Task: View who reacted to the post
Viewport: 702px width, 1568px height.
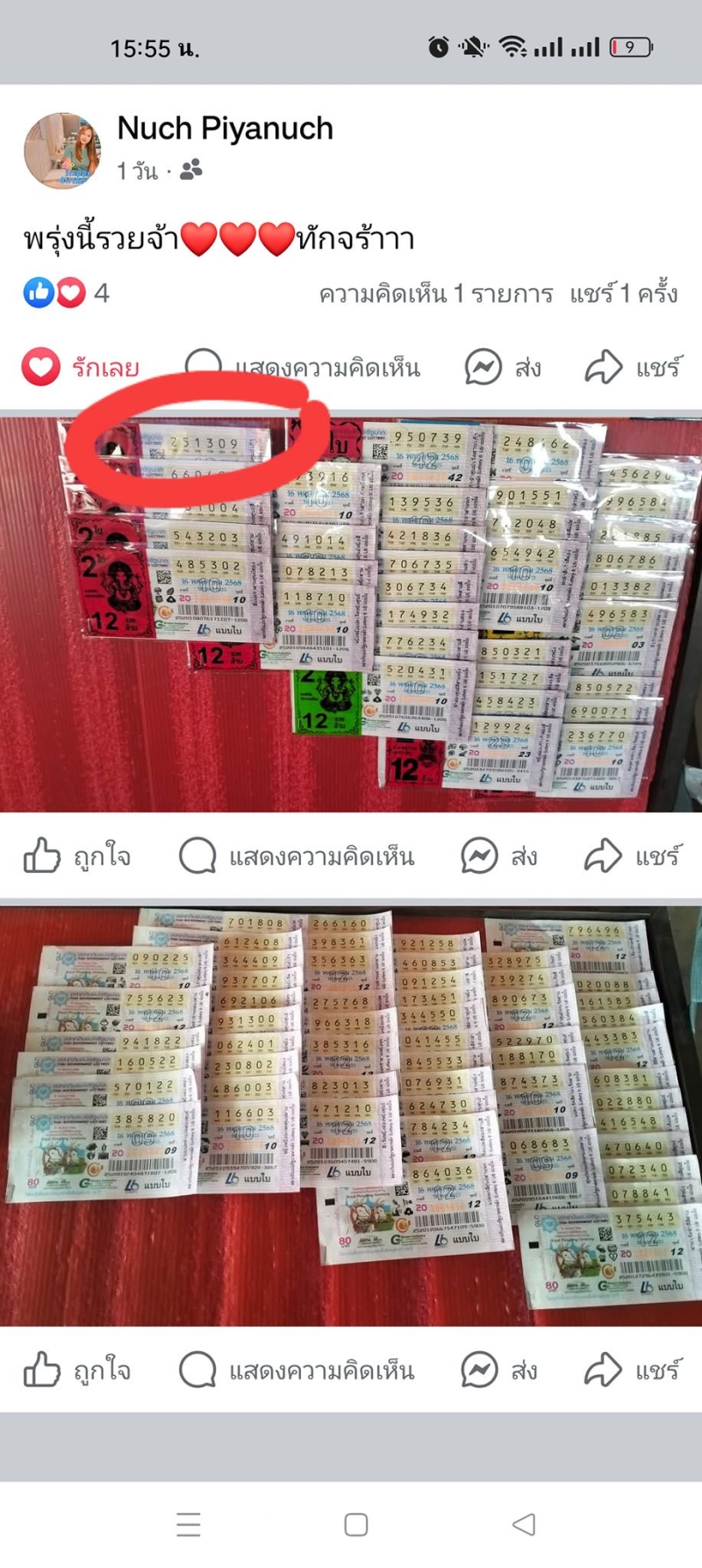Action: pos(66,293)
